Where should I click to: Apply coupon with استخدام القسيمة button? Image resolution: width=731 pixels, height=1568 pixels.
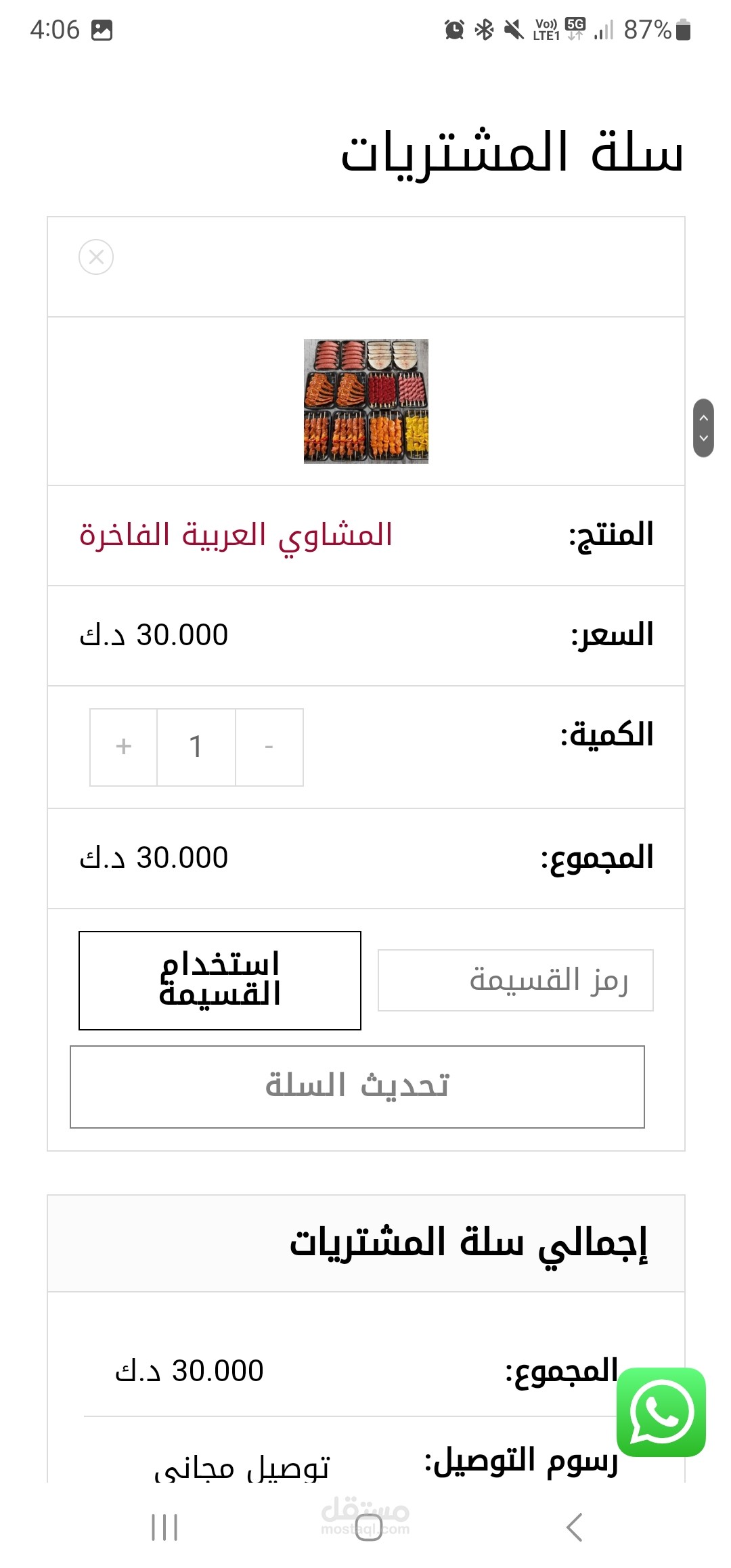(220, 980)
